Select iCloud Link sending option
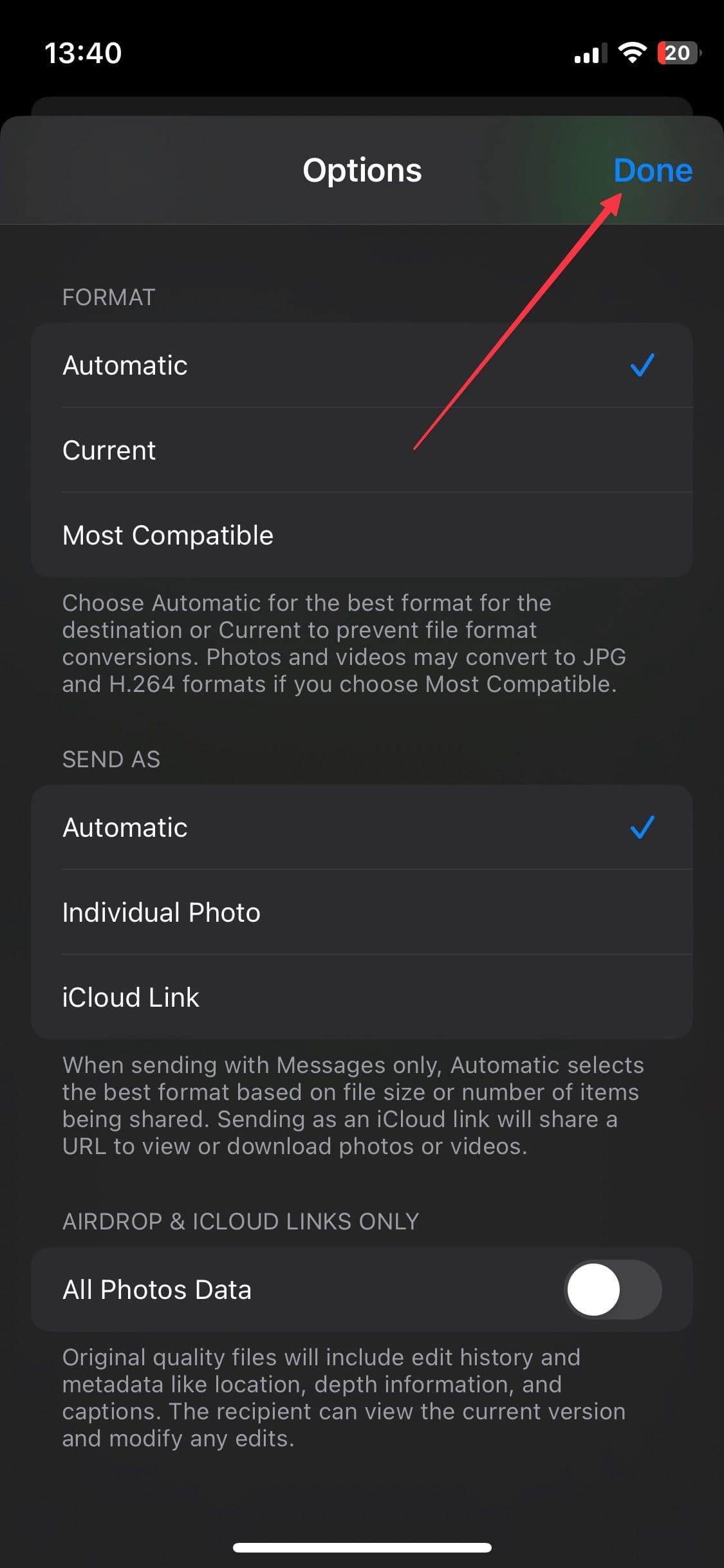The width and height of the screenshot is (724, 1568). coord(360,997)
